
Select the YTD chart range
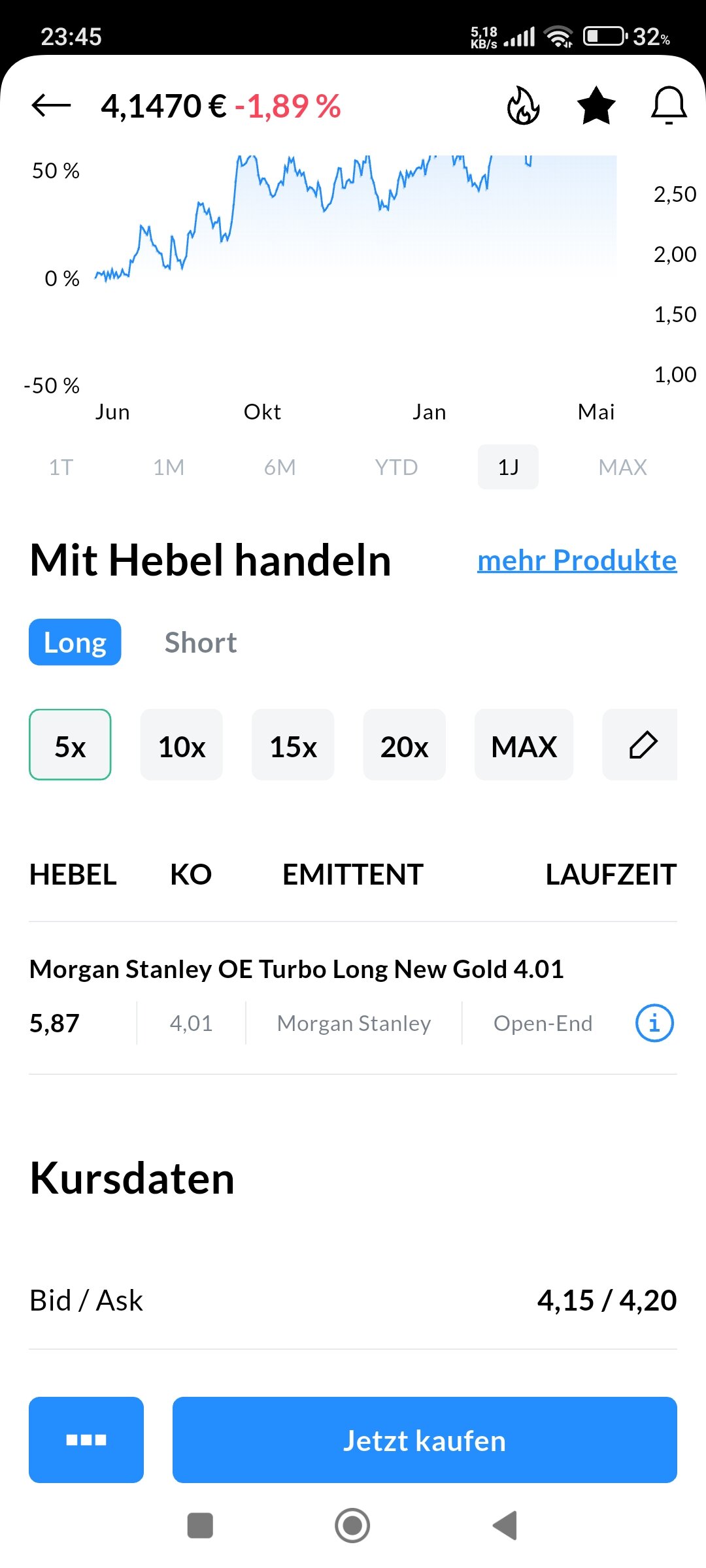(396, 467)
